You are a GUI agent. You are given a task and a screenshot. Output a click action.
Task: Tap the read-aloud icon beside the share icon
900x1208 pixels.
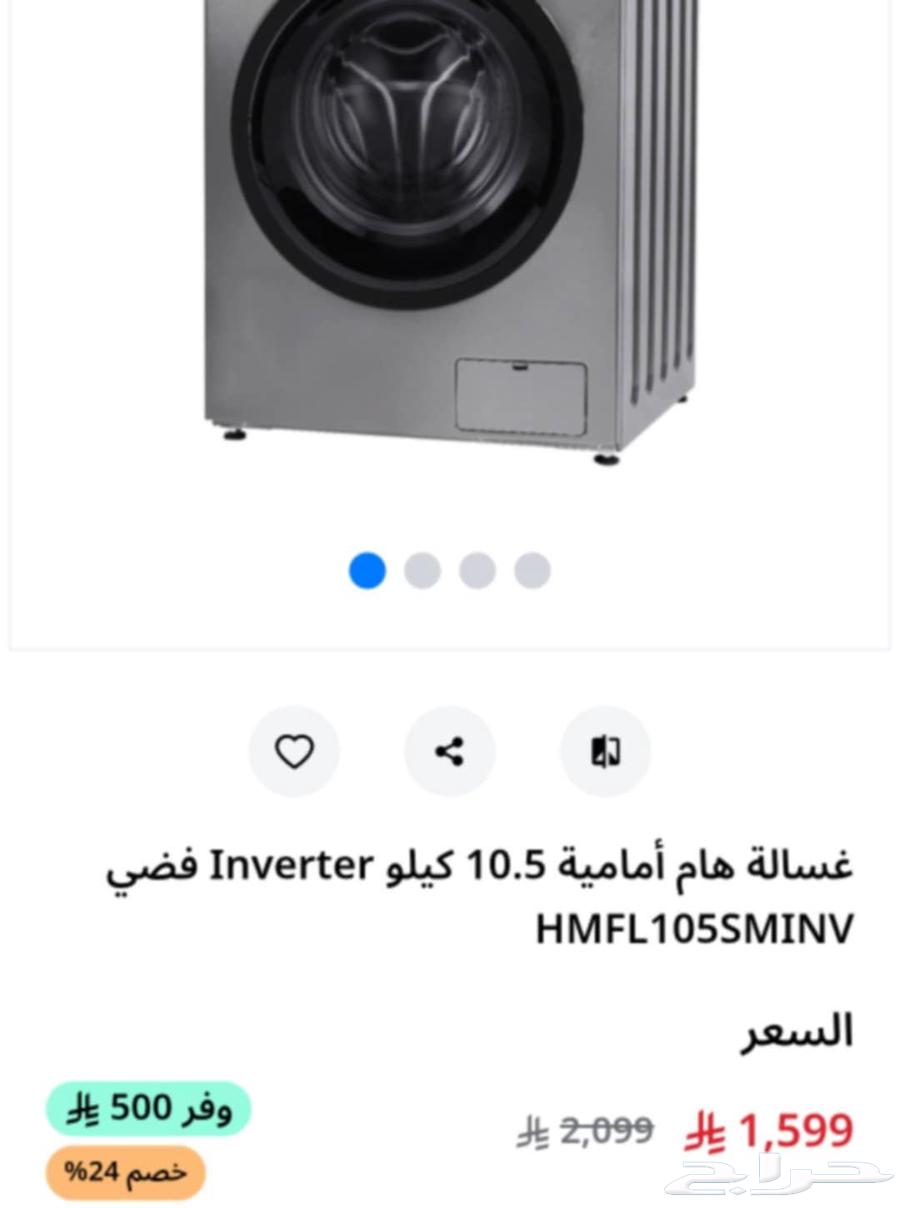[605, 751]
